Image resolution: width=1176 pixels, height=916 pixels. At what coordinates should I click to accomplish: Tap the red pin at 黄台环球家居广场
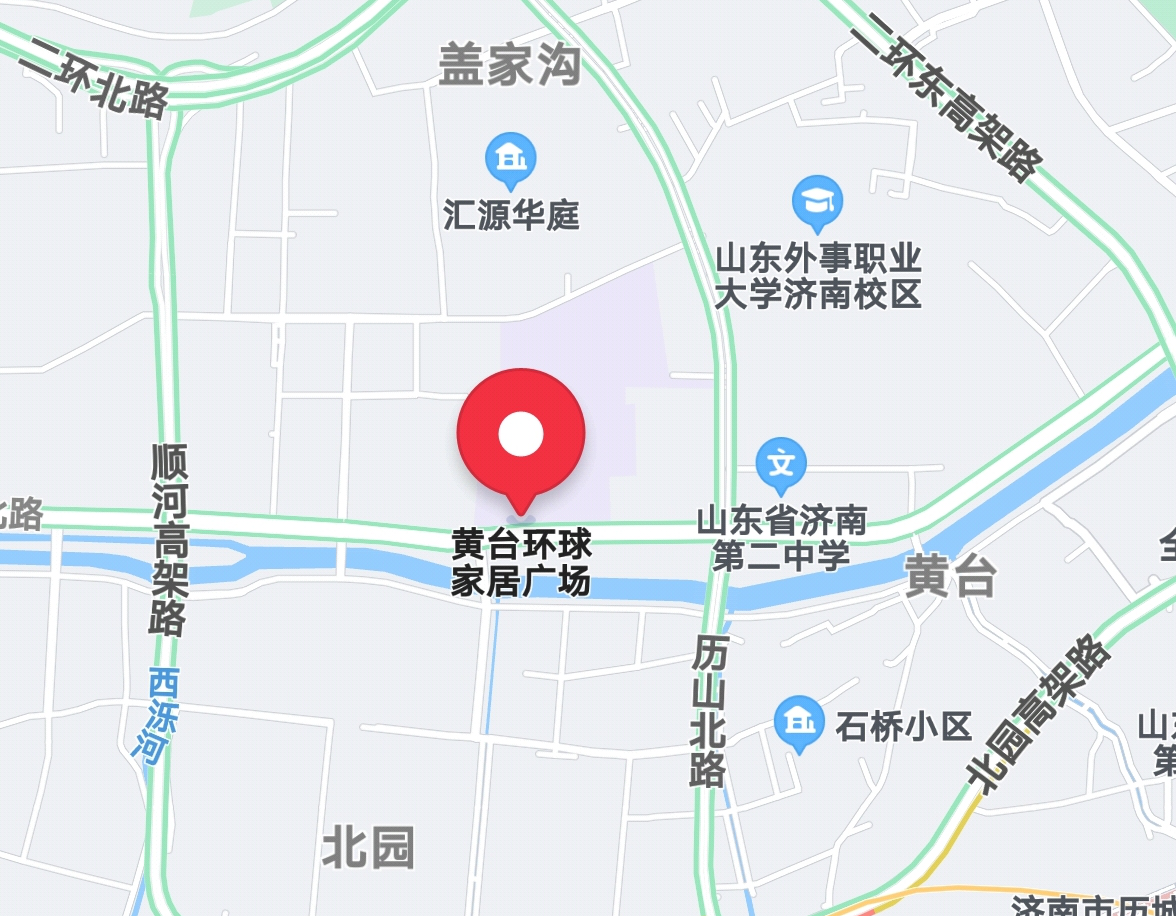(x=520, y=435)
